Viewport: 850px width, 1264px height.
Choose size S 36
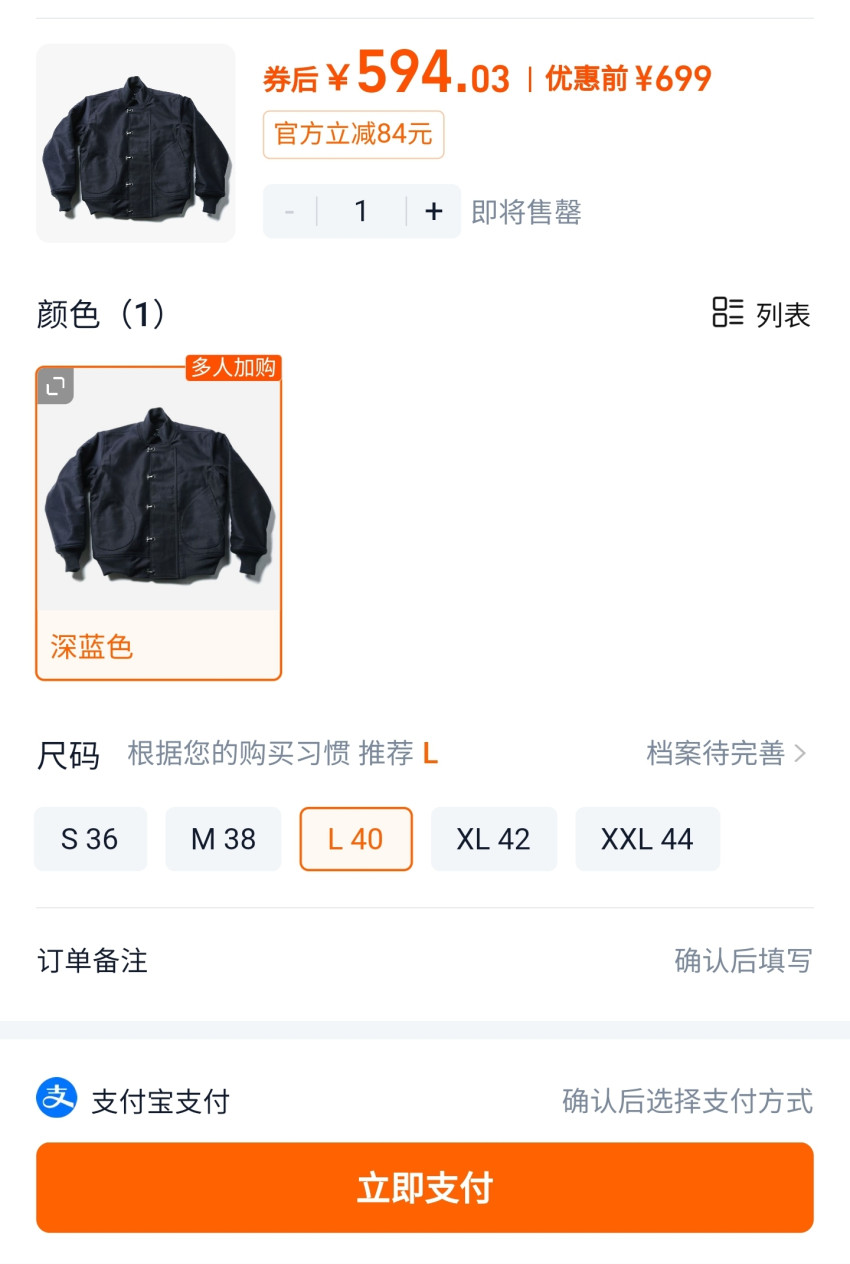90,839
